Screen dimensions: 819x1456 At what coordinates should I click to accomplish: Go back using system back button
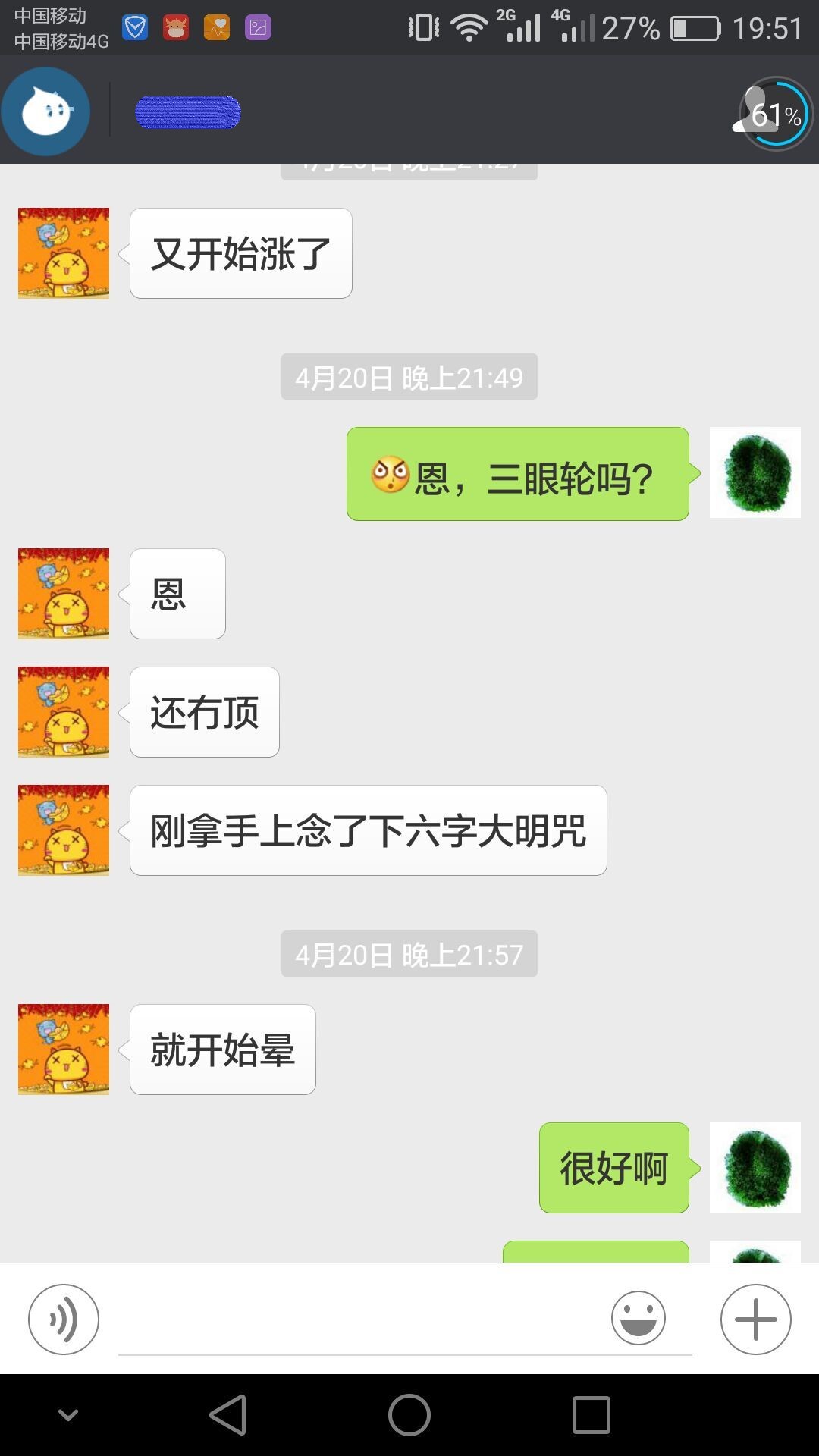[x=227, y=1415]
